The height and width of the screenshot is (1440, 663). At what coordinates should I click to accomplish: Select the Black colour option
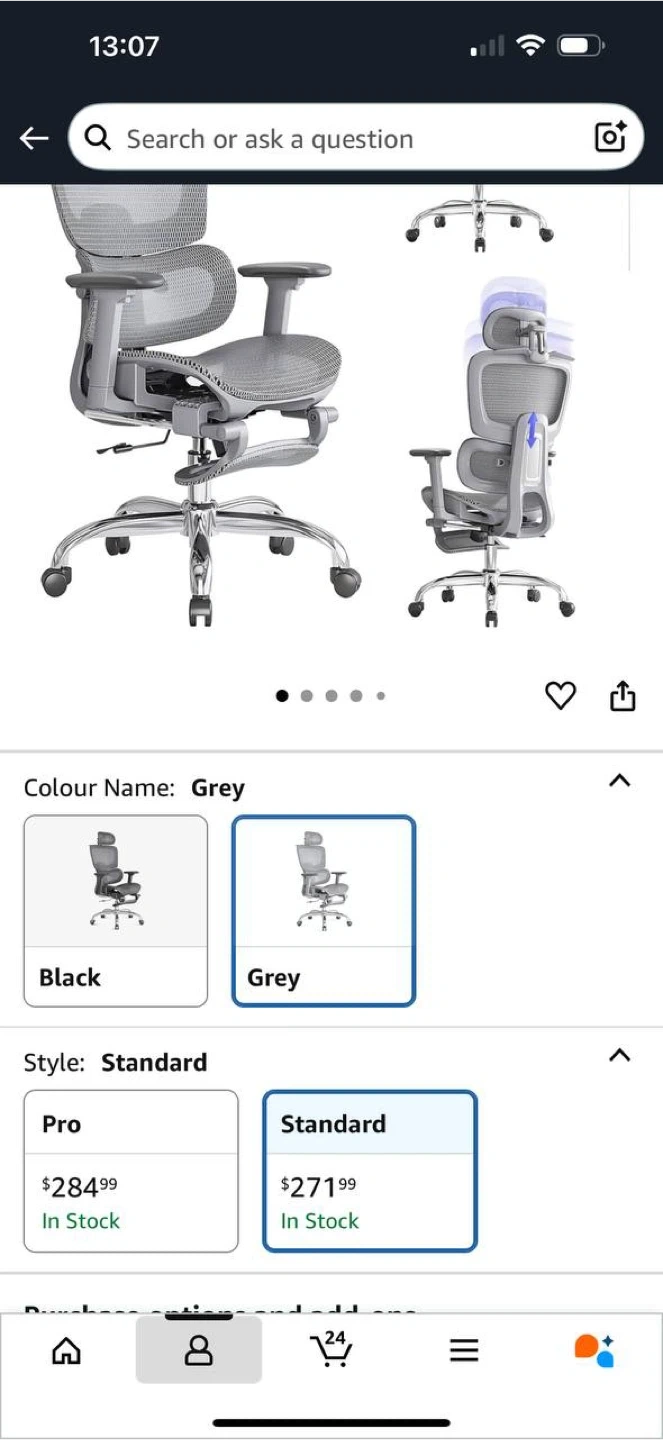click(116, 910)
